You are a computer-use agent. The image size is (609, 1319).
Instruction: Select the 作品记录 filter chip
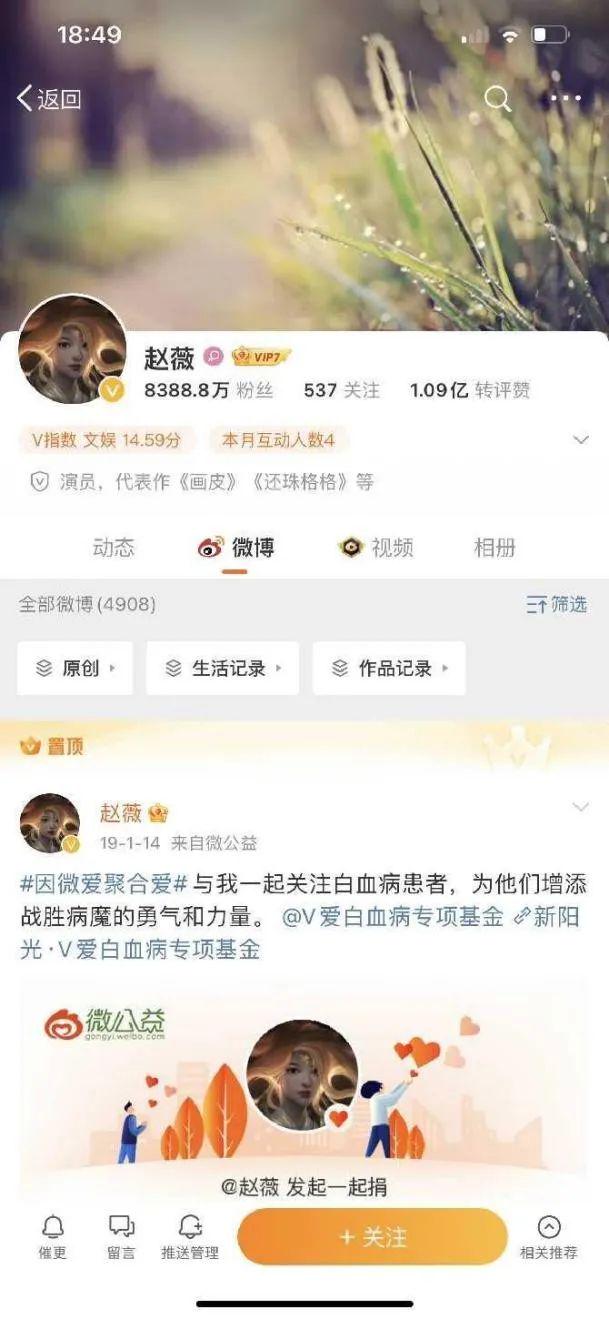click(x=389, y=668)
